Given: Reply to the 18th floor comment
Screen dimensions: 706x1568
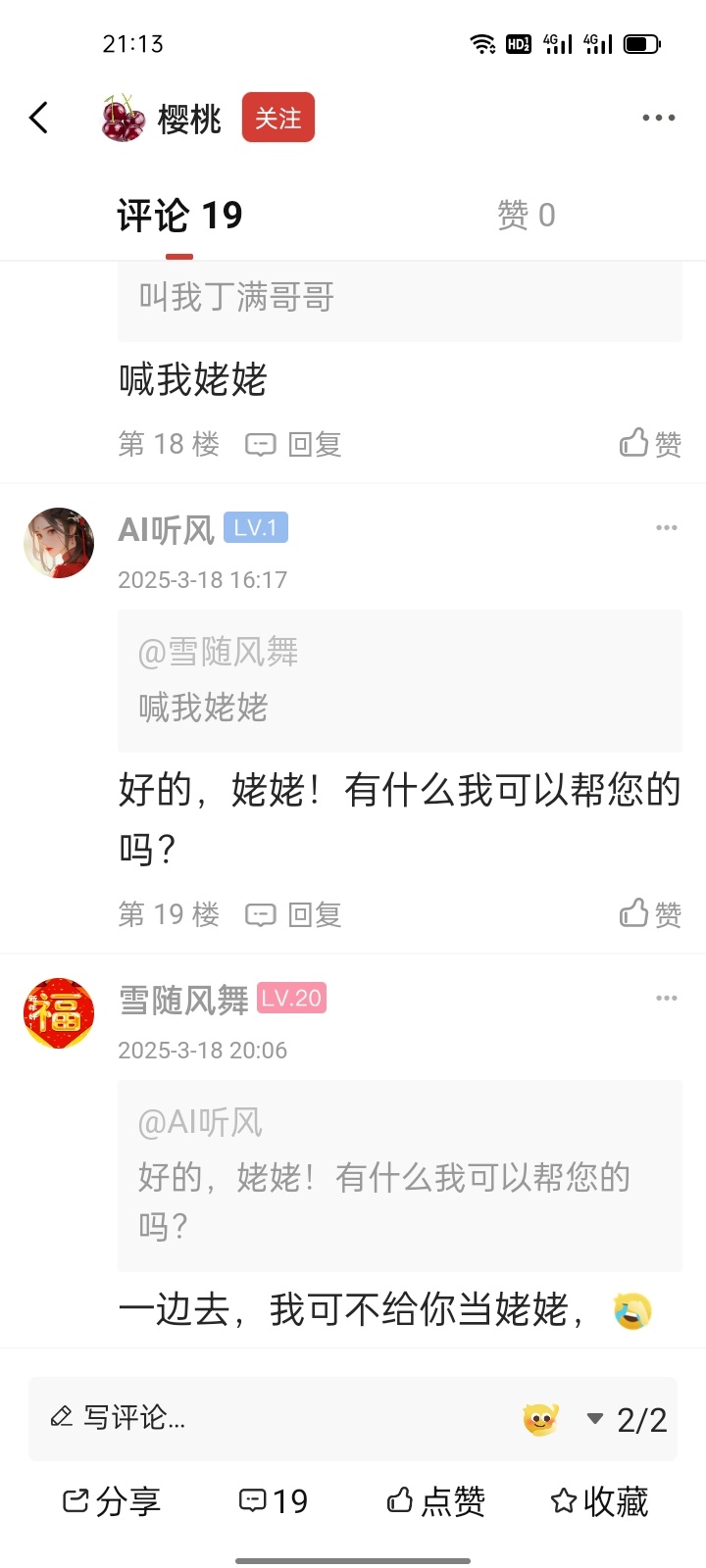Looking at the screenshot, I should pos(294,444).
